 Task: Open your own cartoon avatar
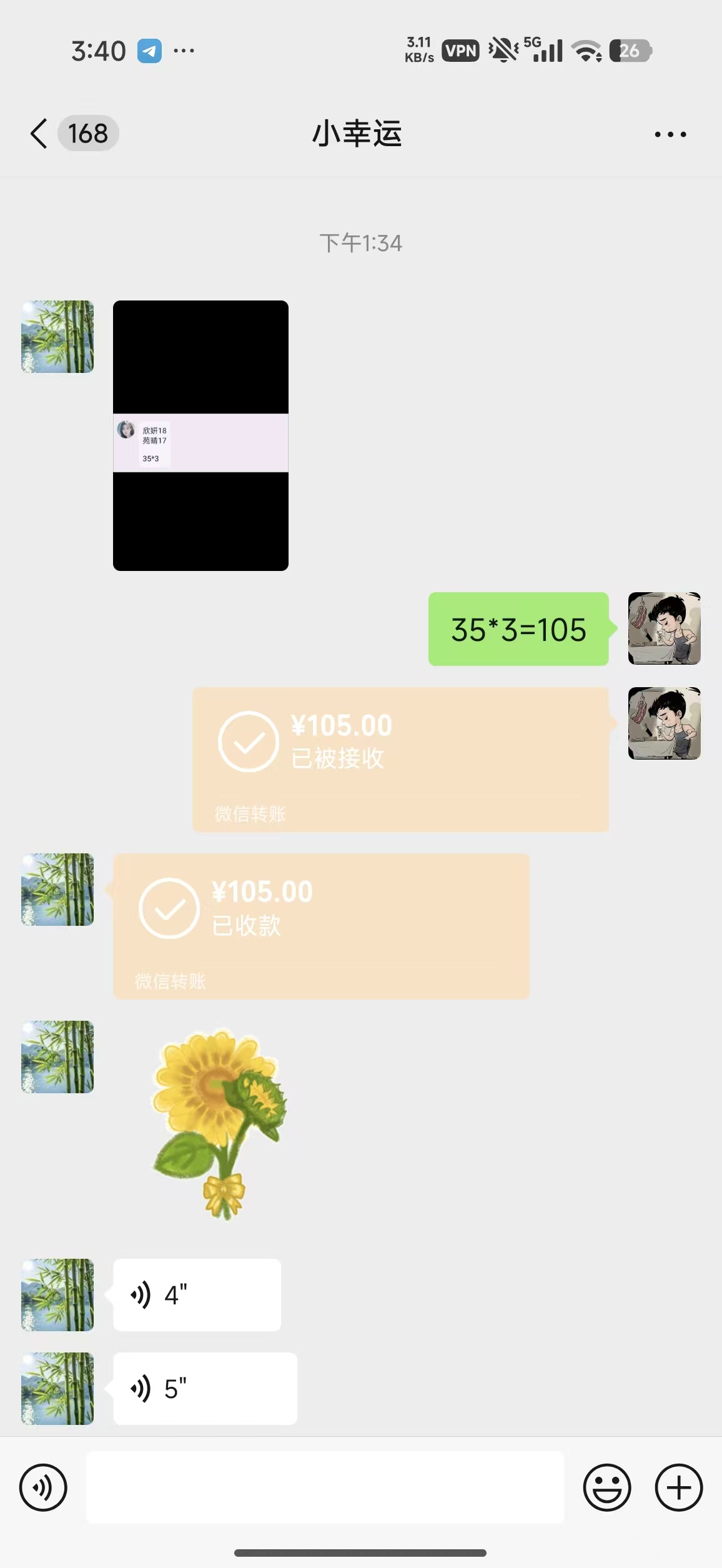(x=665, y=629)
